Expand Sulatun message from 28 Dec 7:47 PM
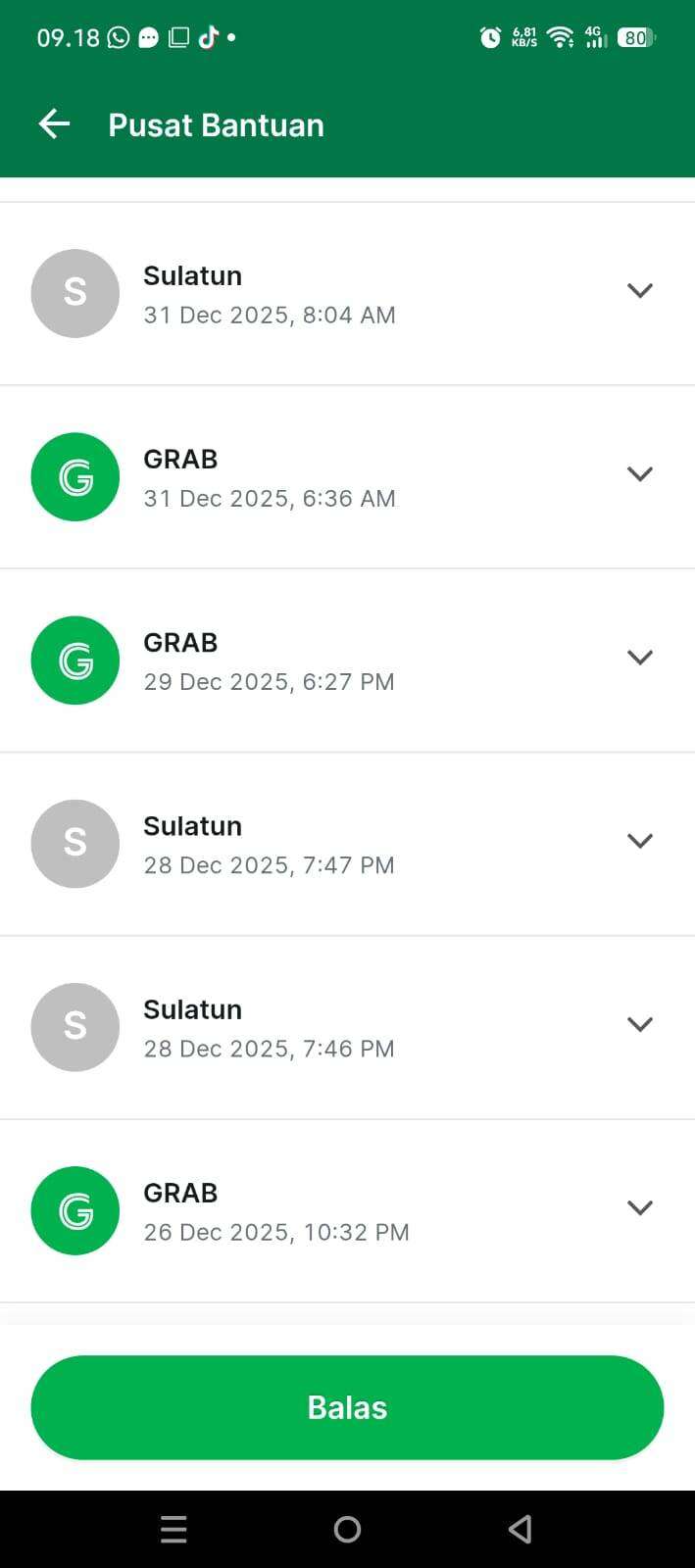 pyautogui.click(x=639, y=841)
